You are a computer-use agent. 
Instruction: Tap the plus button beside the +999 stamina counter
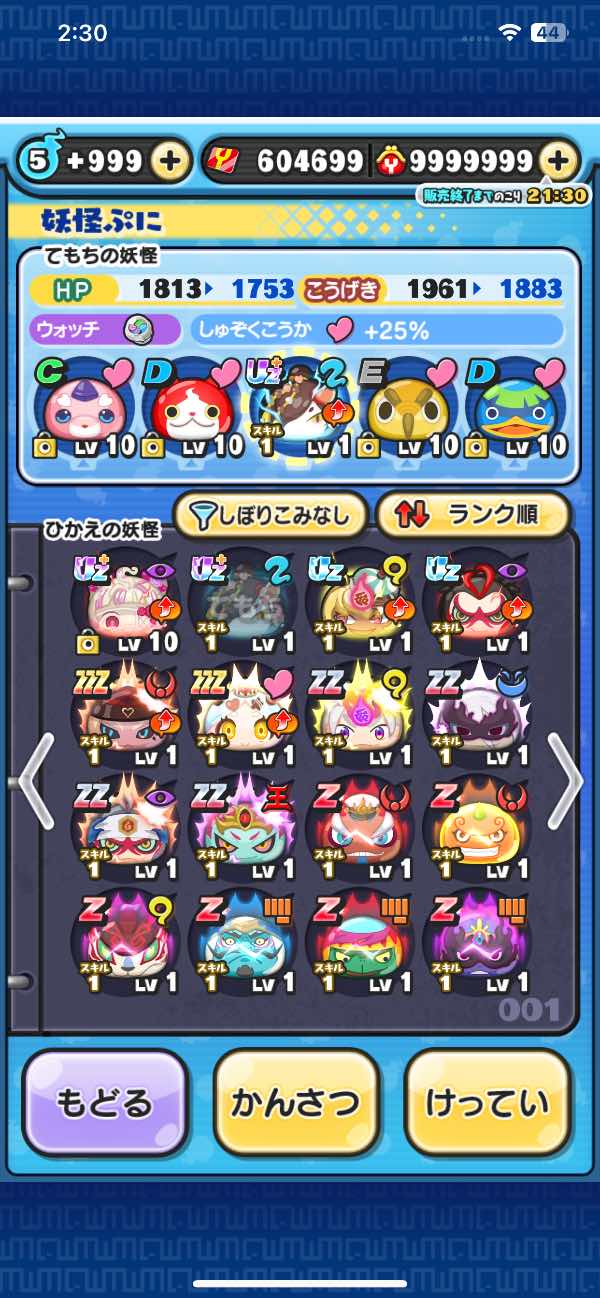tap(172, 161)
